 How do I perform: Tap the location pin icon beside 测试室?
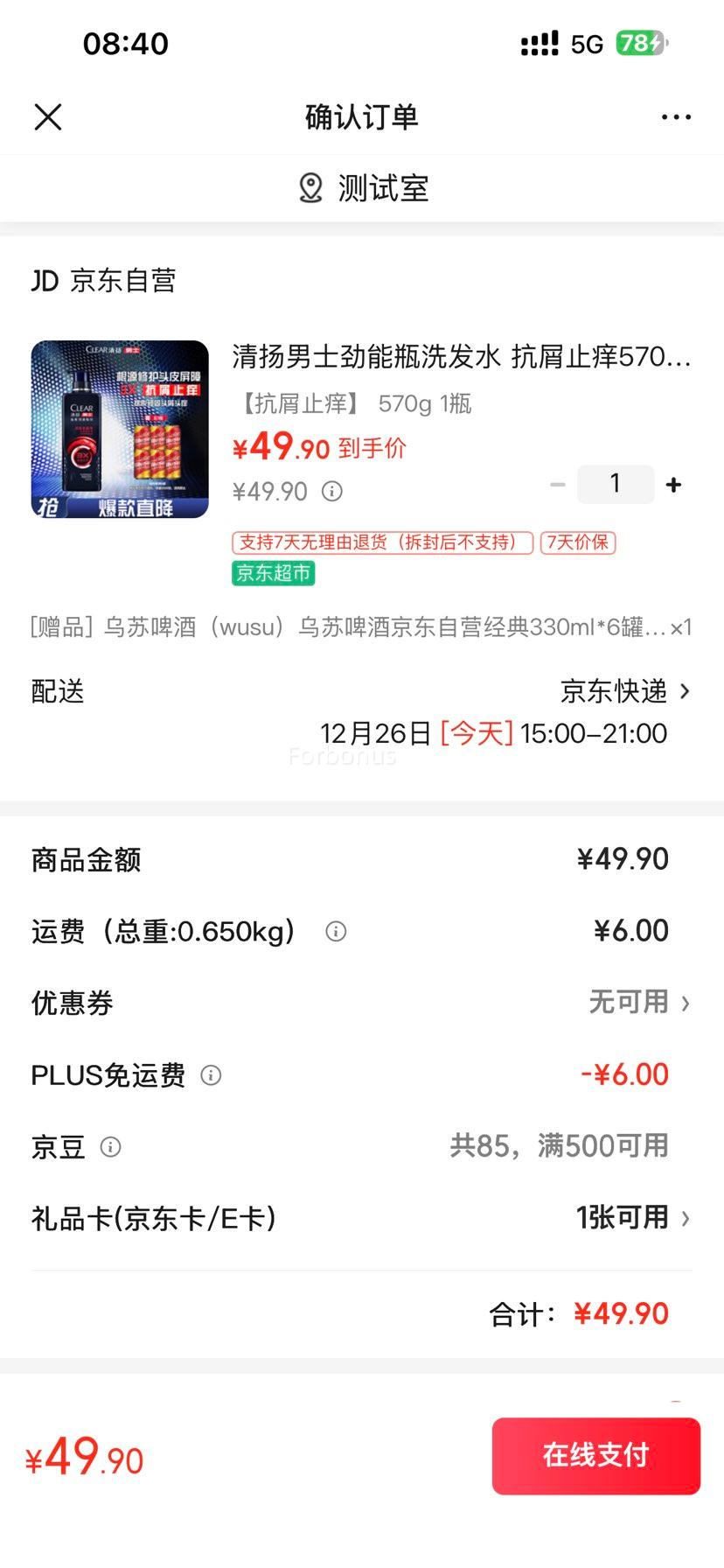point(310,188)
